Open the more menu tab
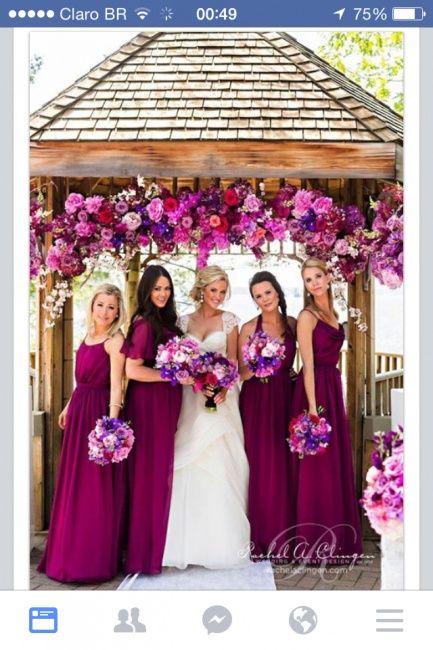 389,621
